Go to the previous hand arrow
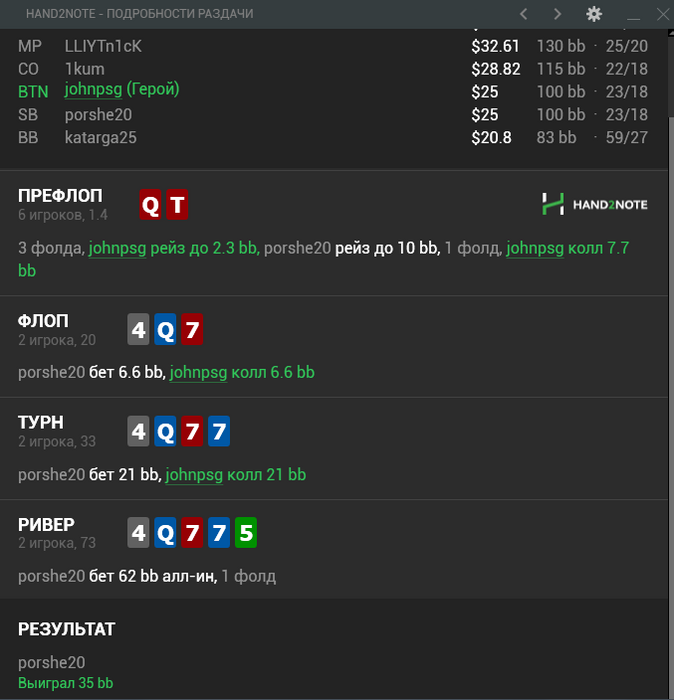The image size is (674, 700). click(523, 14)
